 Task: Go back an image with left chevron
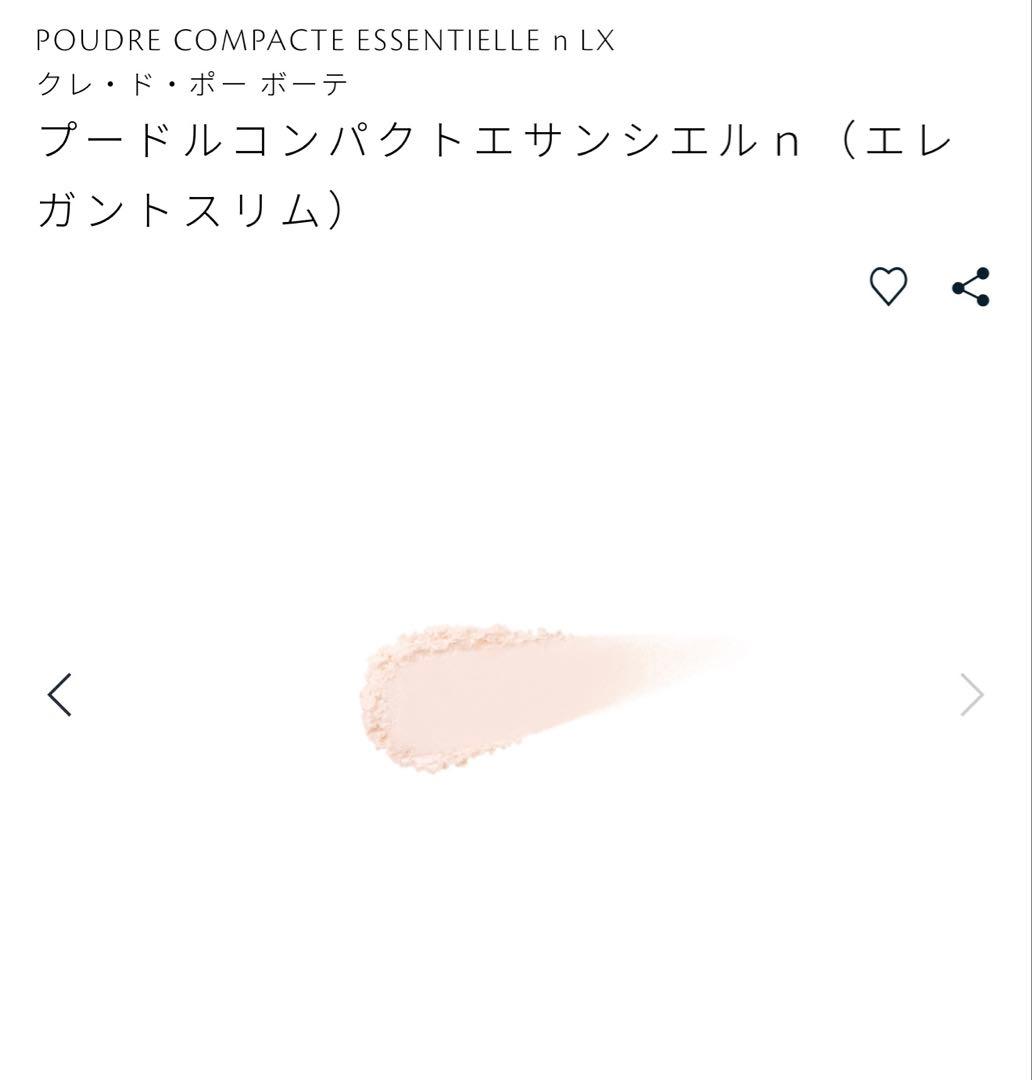61,694
